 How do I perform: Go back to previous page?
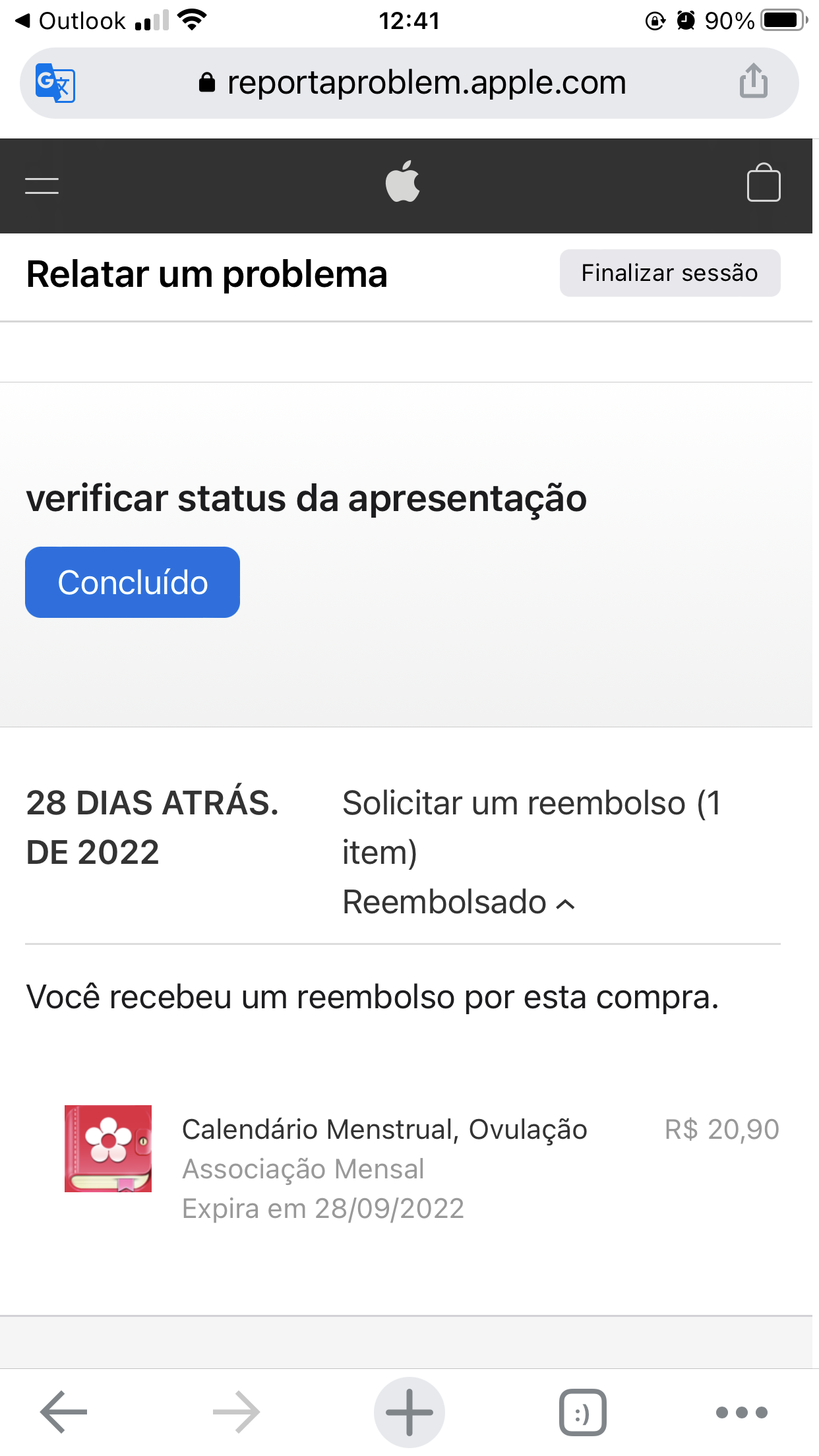(63, 1412)
